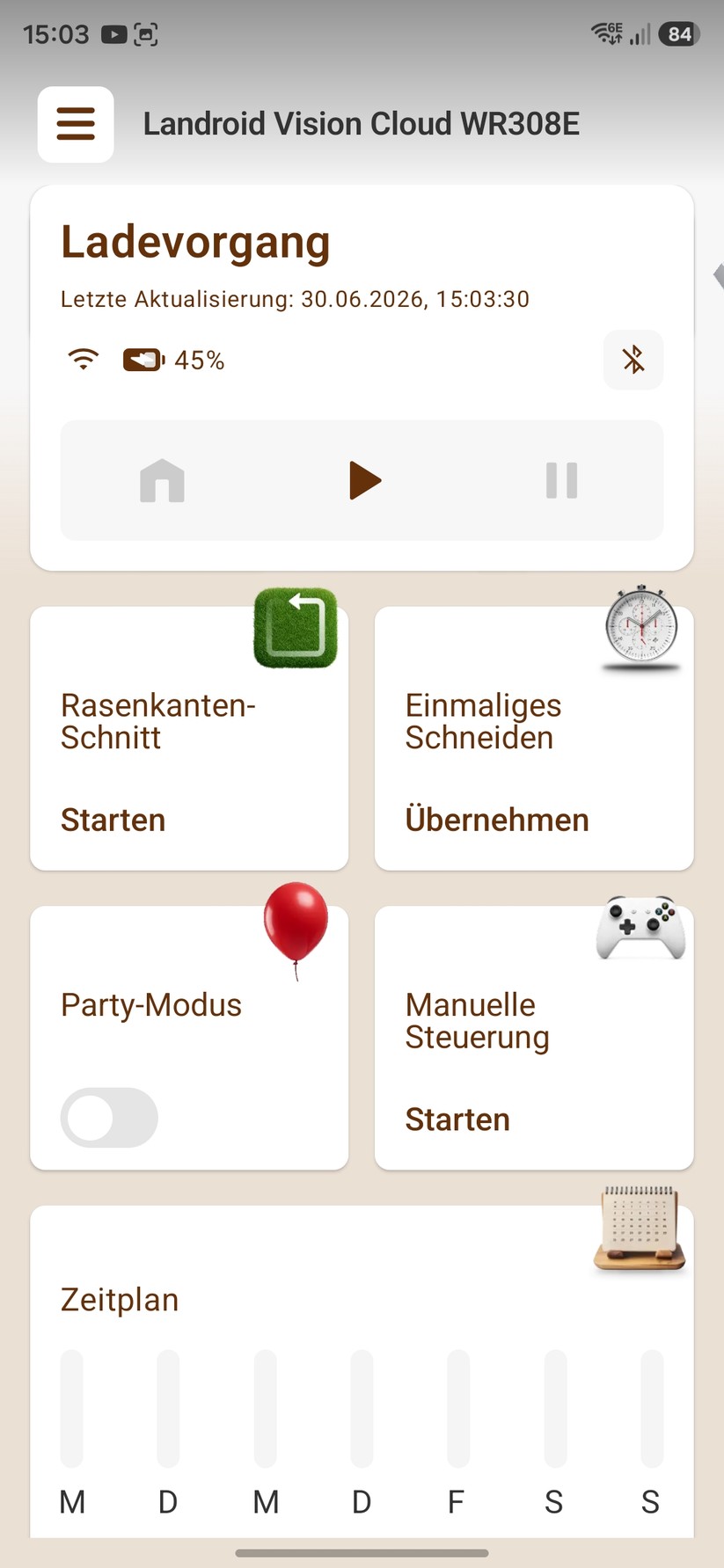The image size is (724, 1568).
Task: Send the mower home to the dock
Action: 162,481
